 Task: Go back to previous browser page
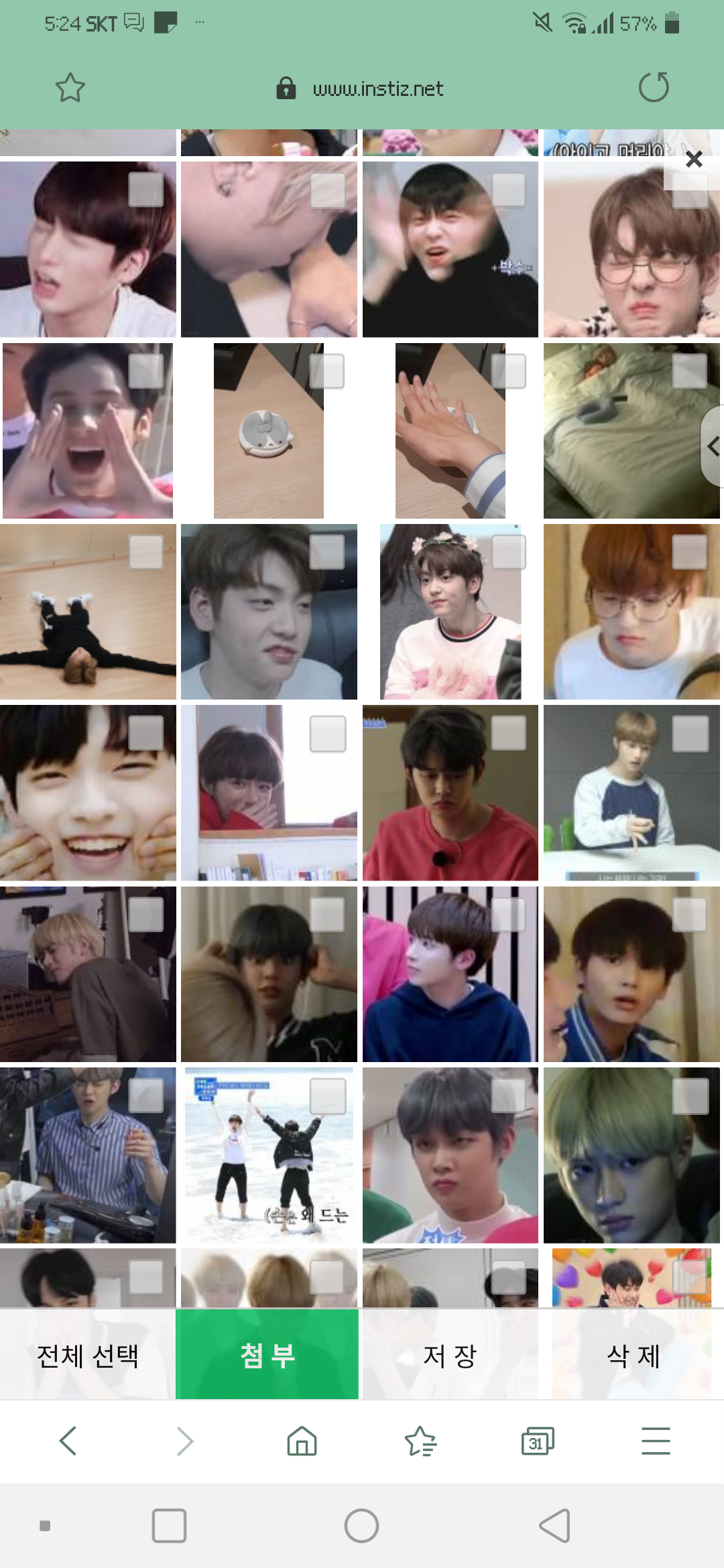point(68,1441)
